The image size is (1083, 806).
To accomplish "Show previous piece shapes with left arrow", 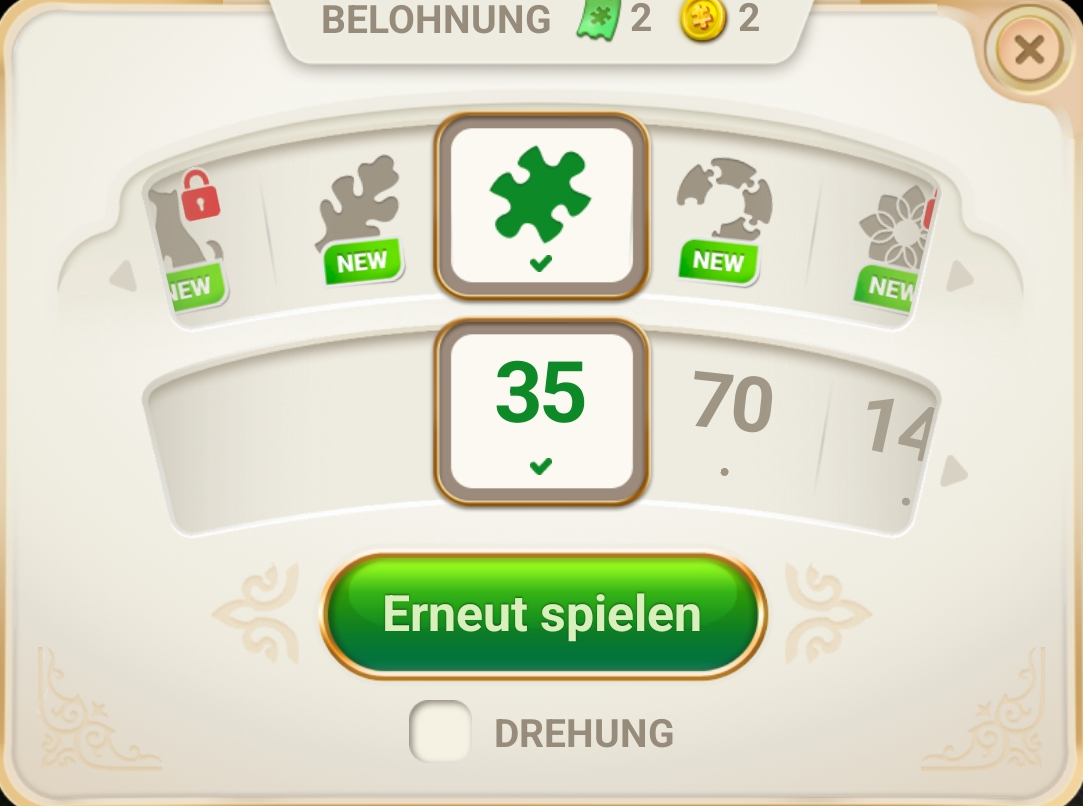I will pos(123,277).
